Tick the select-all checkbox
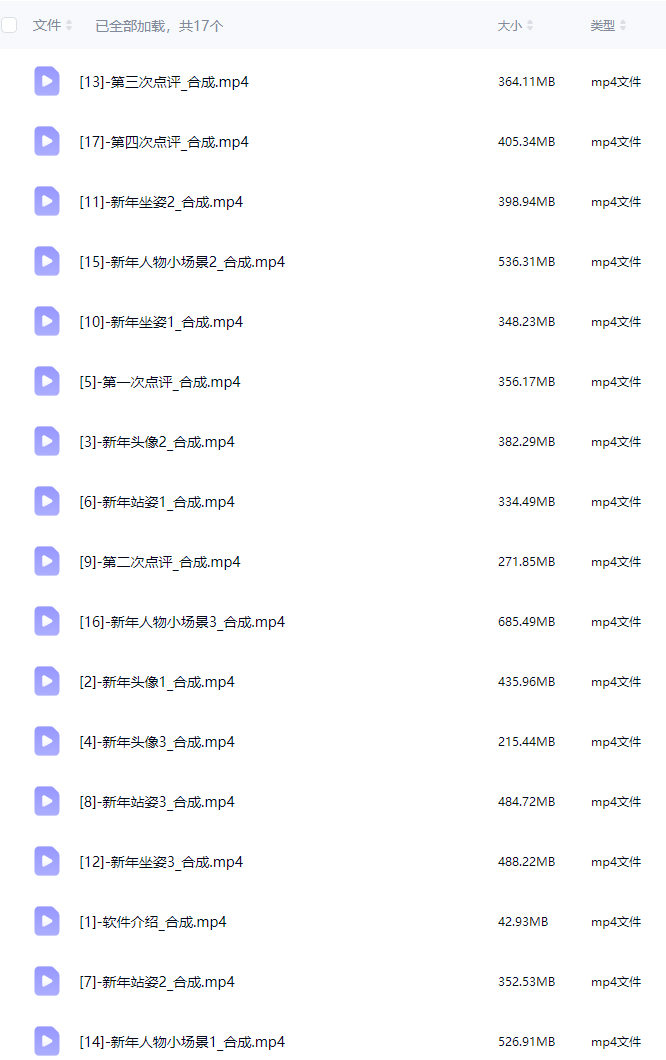Image resolution: width=666 pixels, height=1060 pixels. pos(9,26)
